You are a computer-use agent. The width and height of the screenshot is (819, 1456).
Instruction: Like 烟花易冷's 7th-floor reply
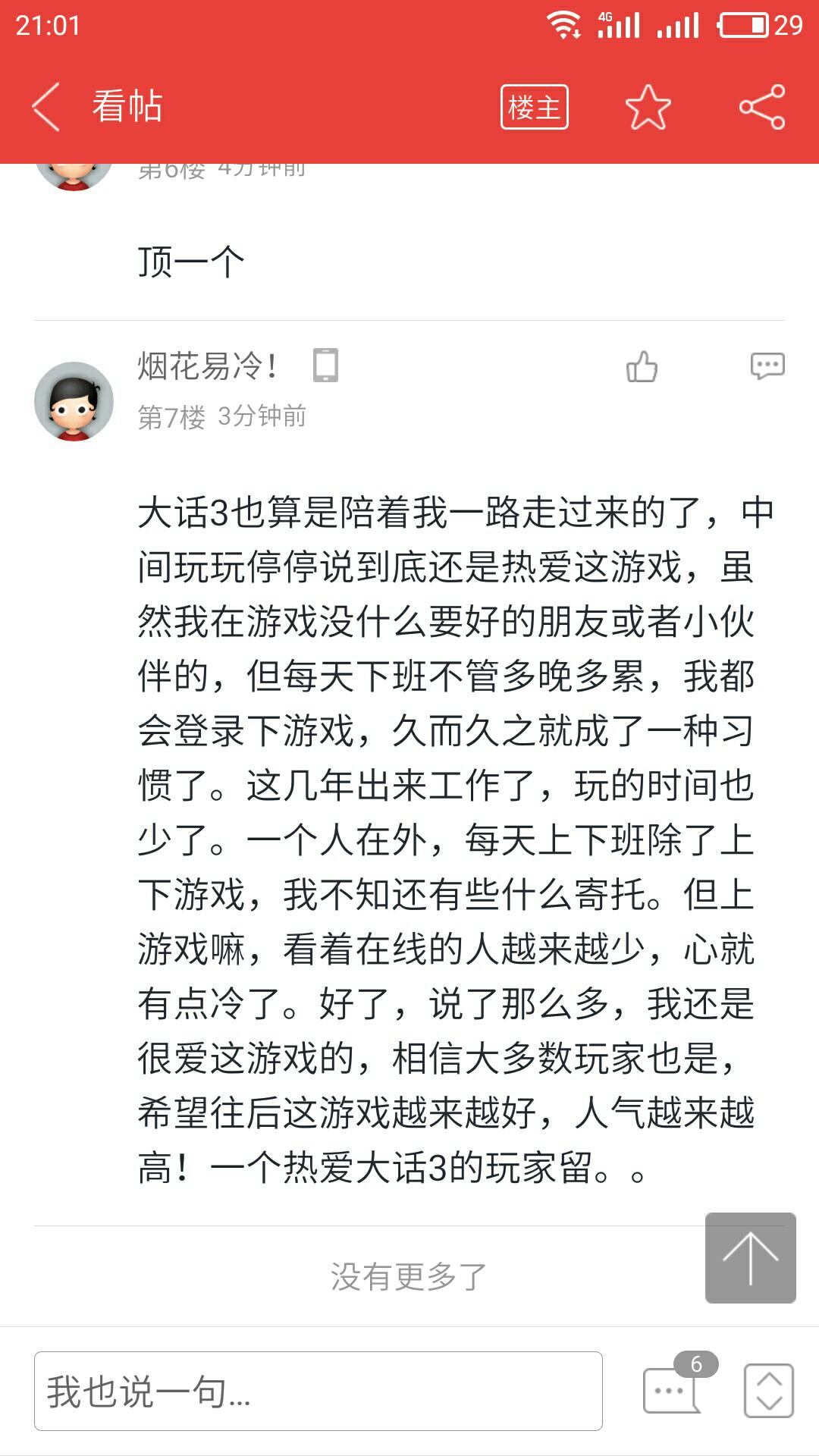(x=642, y=367)
